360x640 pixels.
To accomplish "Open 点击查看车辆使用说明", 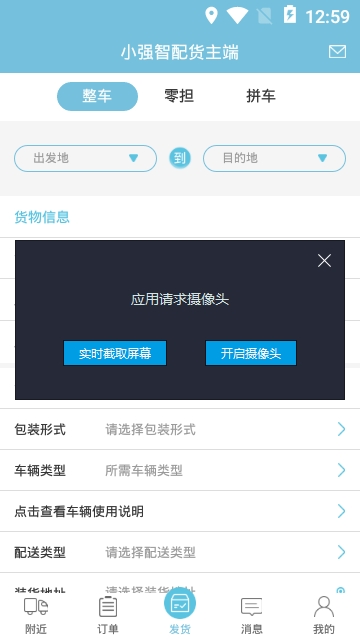I will 180,511.
